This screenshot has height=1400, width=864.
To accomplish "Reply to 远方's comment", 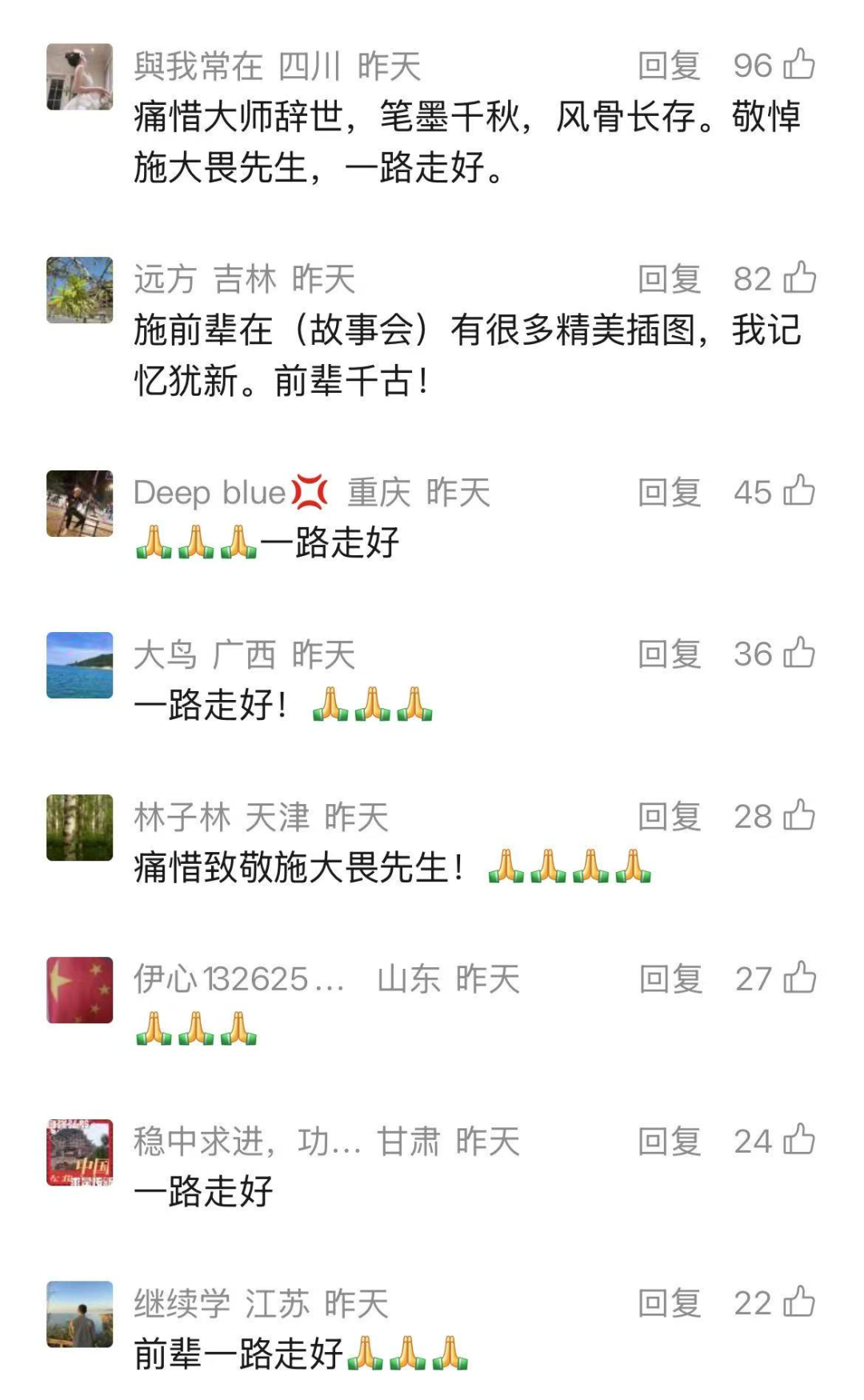I will 670,279.
